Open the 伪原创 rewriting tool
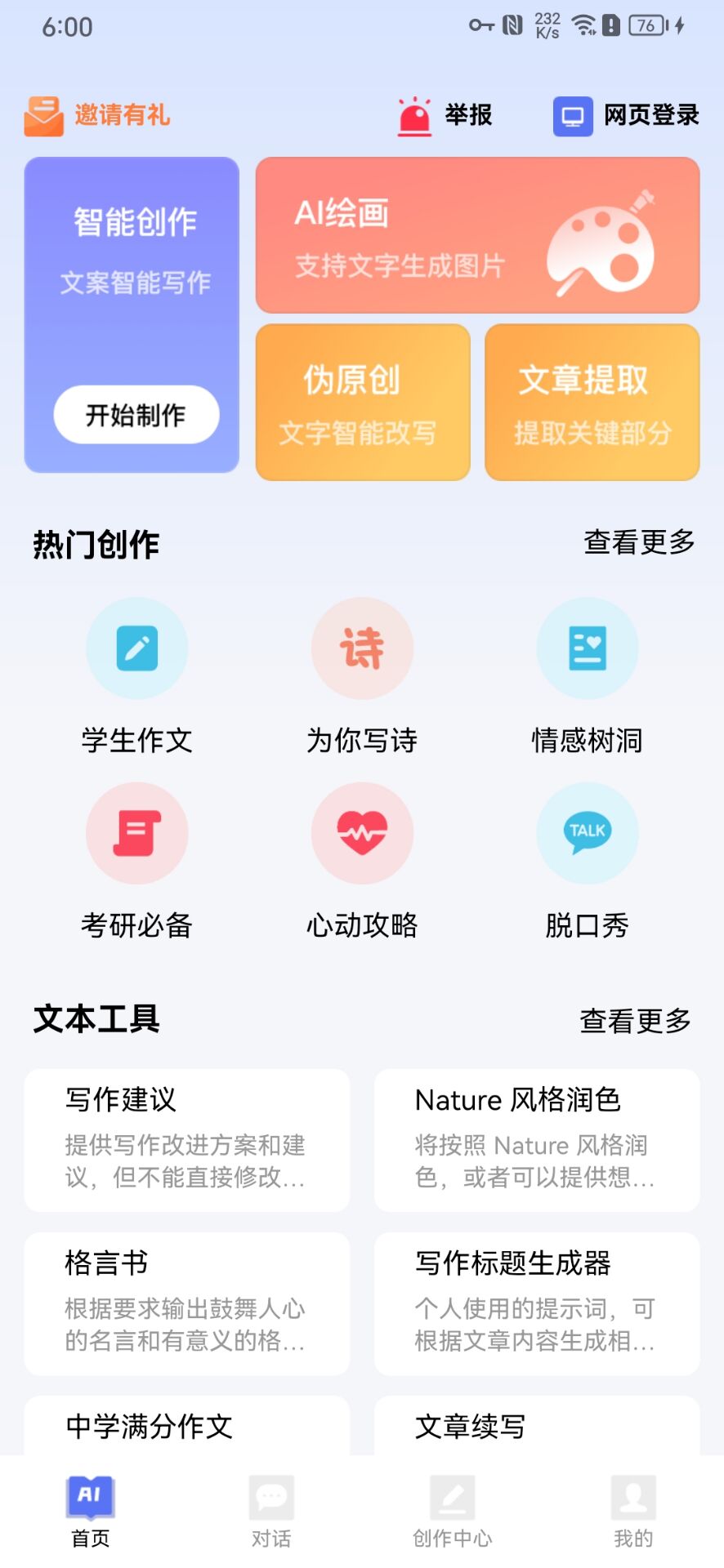 (363, 403)
